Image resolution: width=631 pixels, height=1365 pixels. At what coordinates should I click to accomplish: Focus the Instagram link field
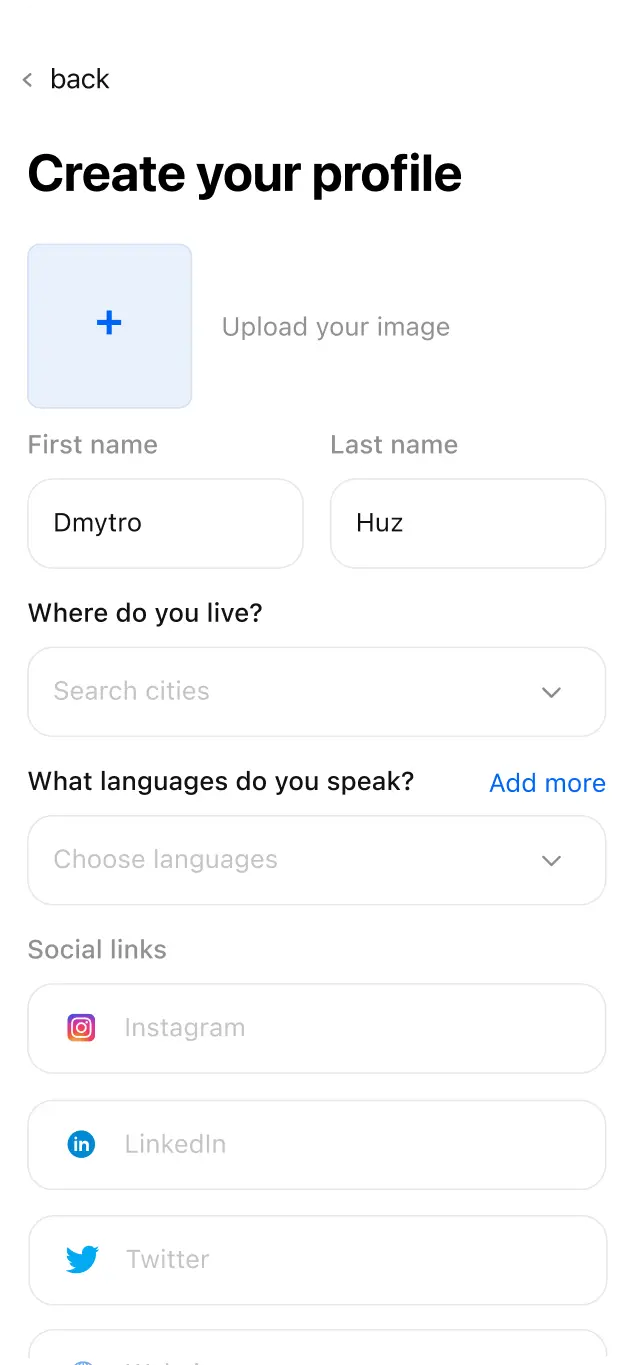click(x=316, y=1028)
